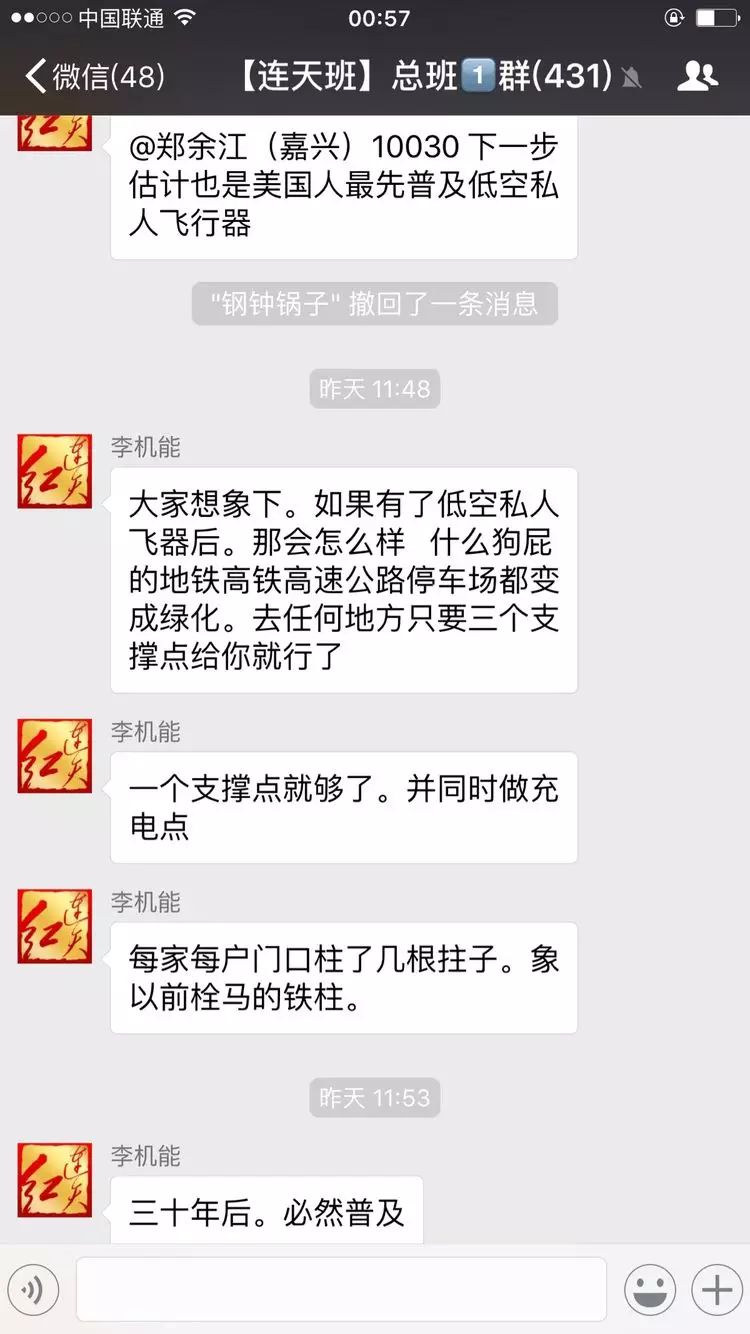Tap the message text field
Screen dimensions: 750x1334
click(341, 1290)
